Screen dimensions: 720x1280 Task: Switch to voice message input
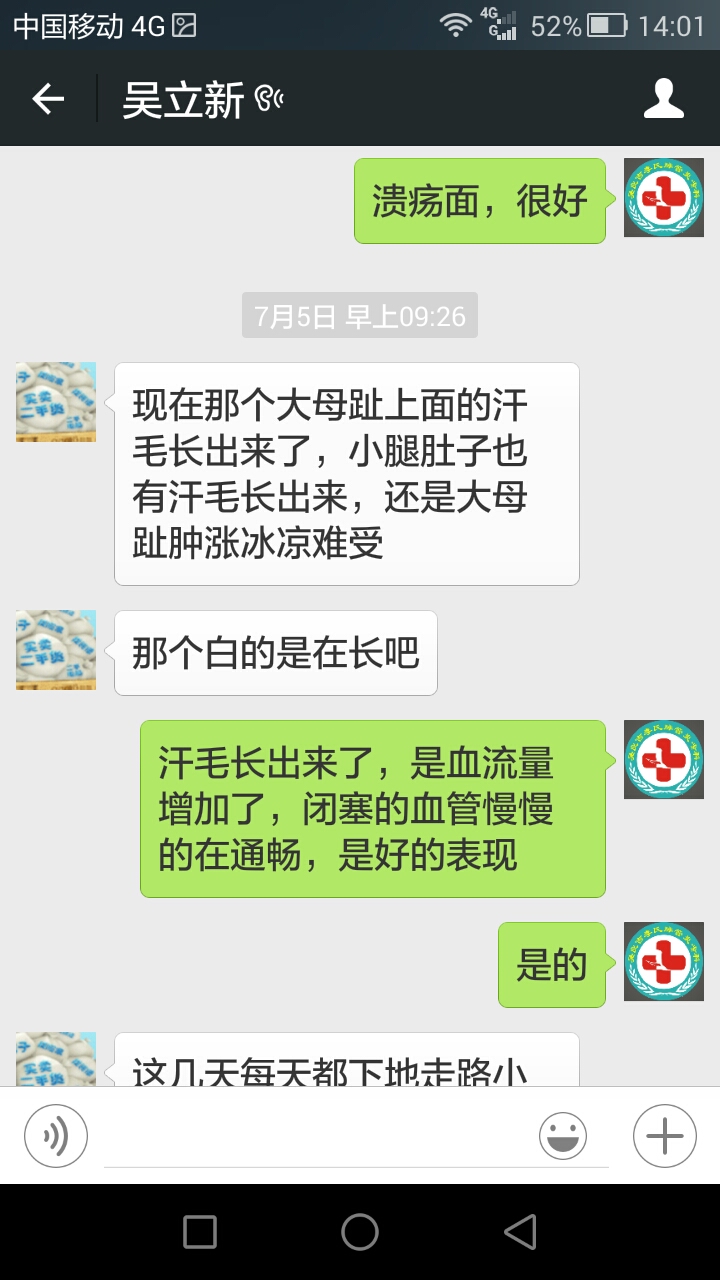(x=56, y=1136)
